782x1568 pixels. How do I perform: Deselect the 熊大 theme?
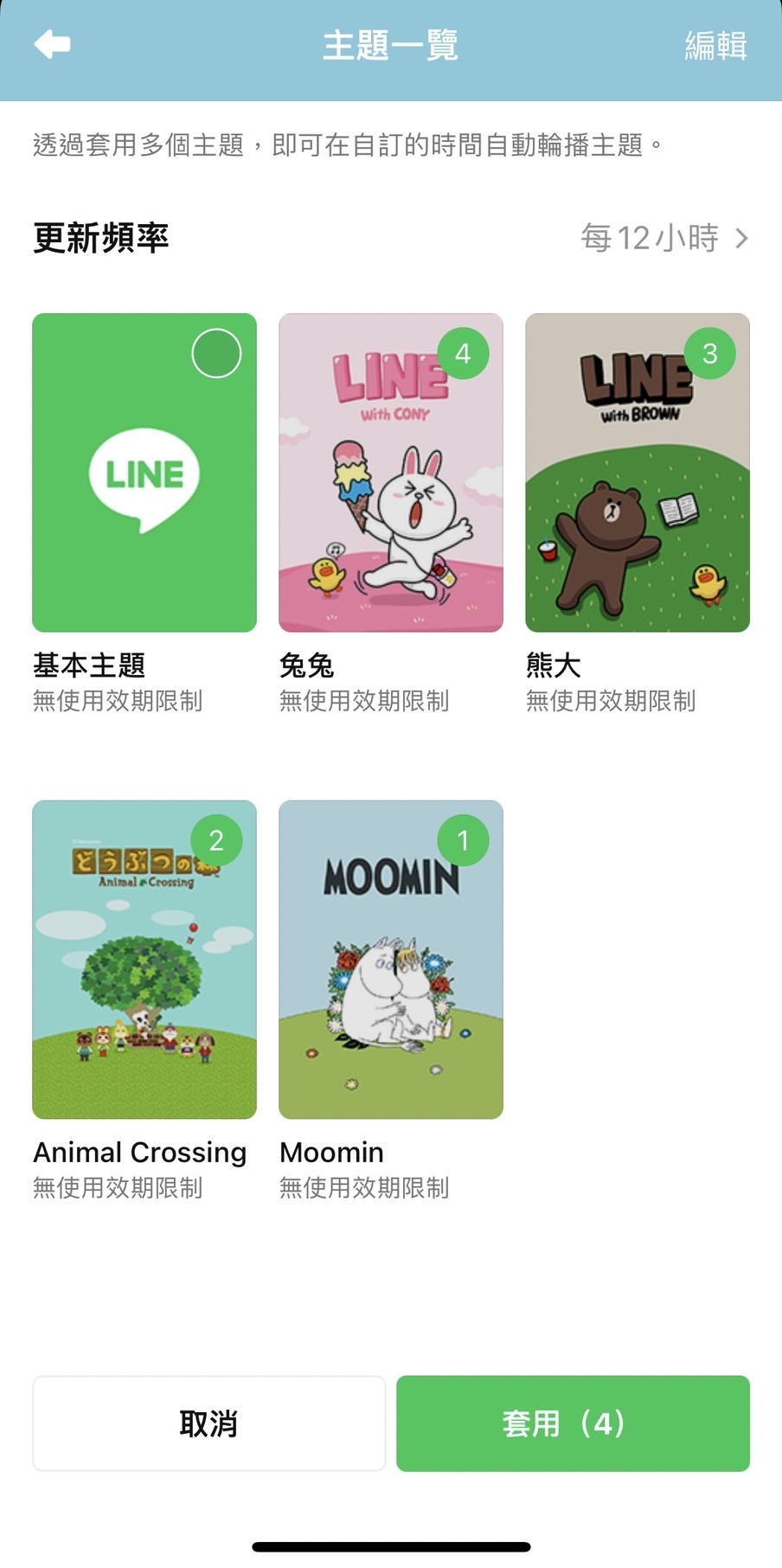(x=709, y=353)
